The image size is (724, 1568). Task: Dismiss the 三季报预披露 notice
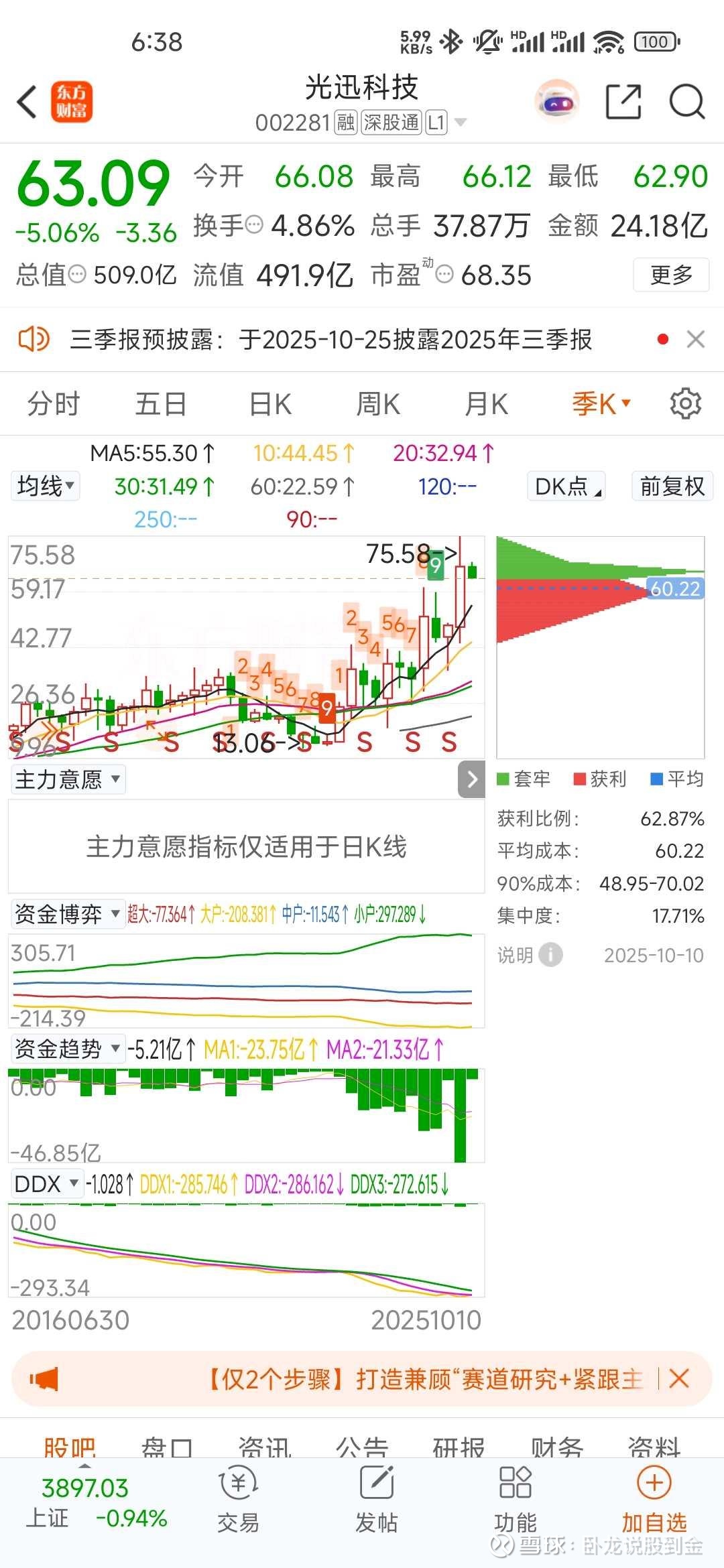[x=696, y=339]
